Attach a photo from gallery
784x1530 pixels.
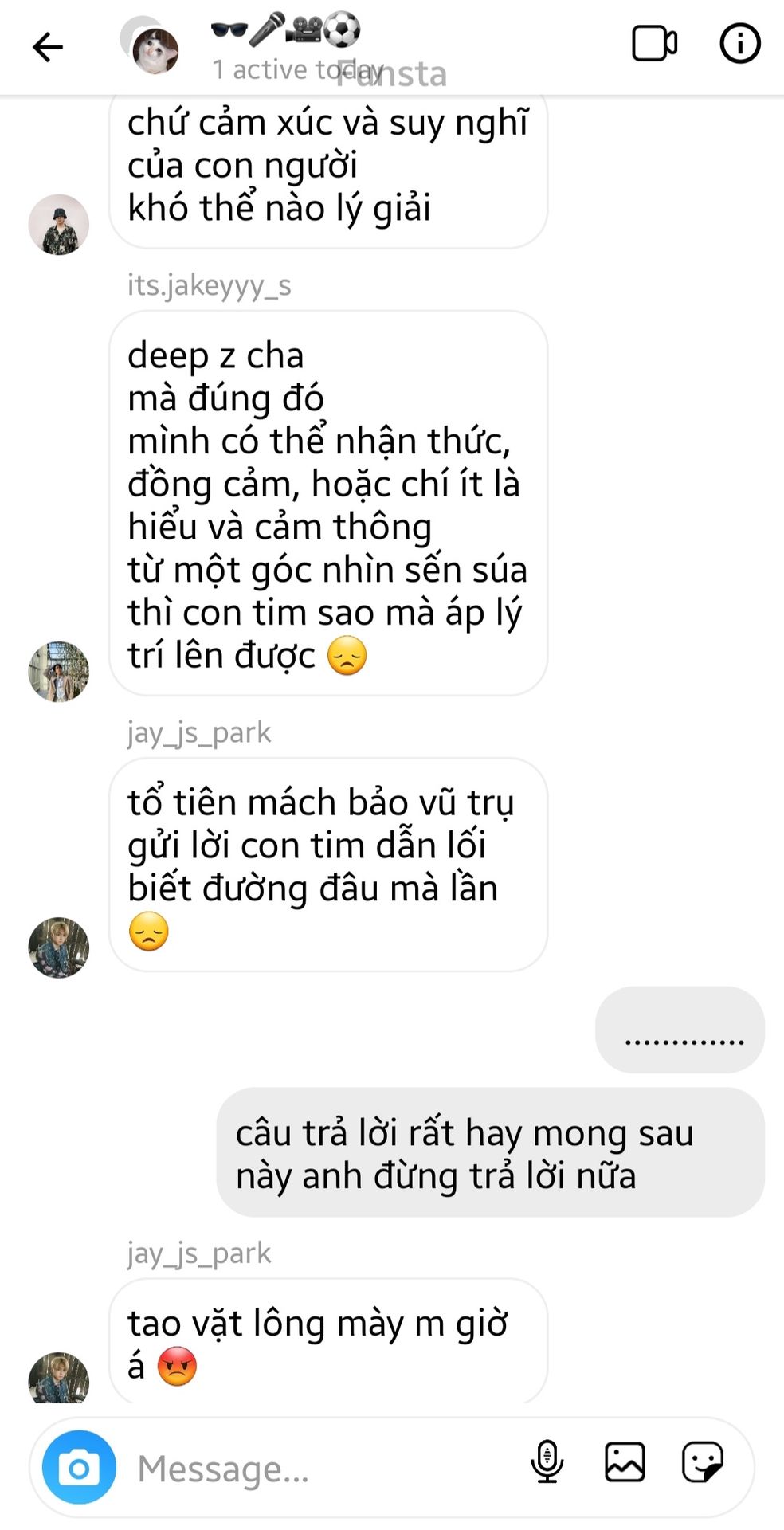(x=625, y=1462)
